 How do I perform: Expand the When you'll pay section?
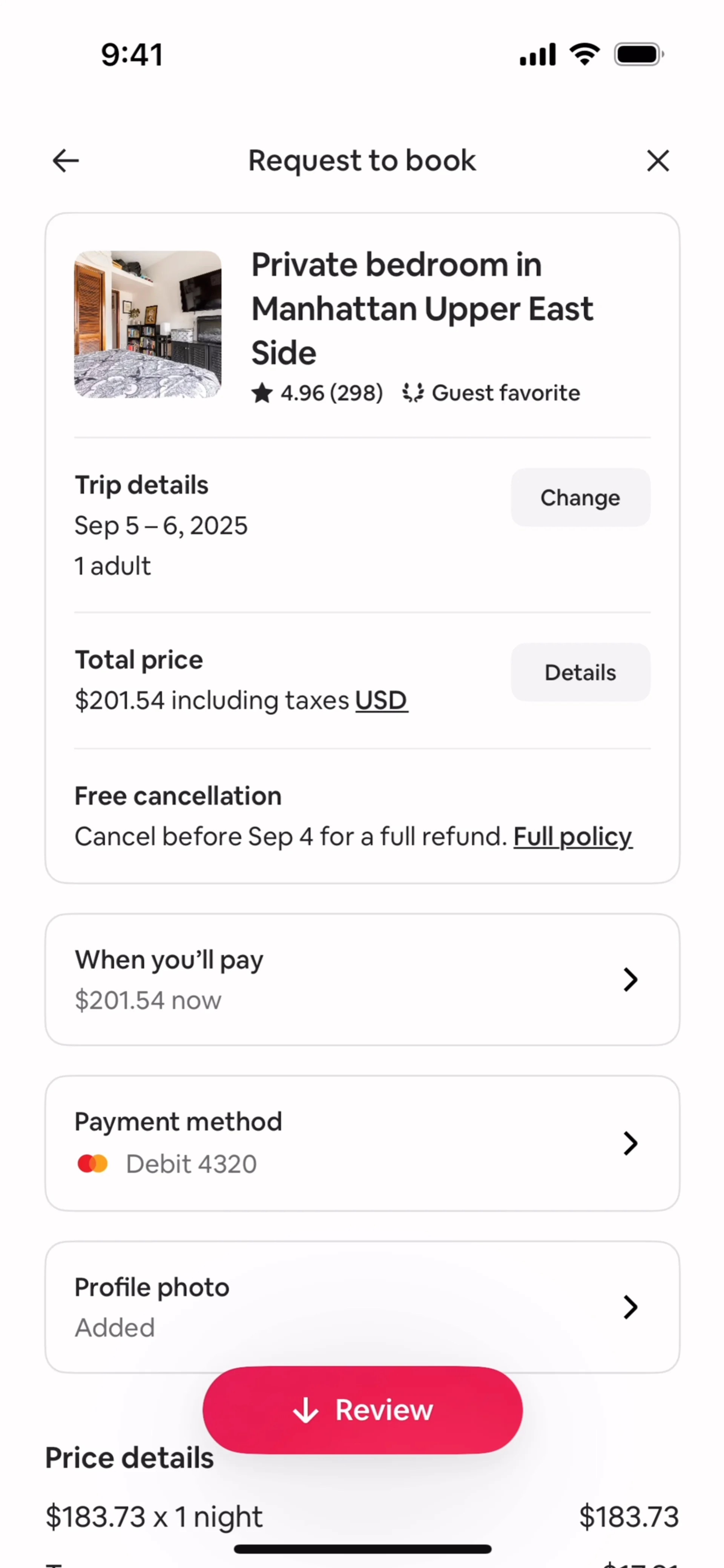(x=630, y=979)
